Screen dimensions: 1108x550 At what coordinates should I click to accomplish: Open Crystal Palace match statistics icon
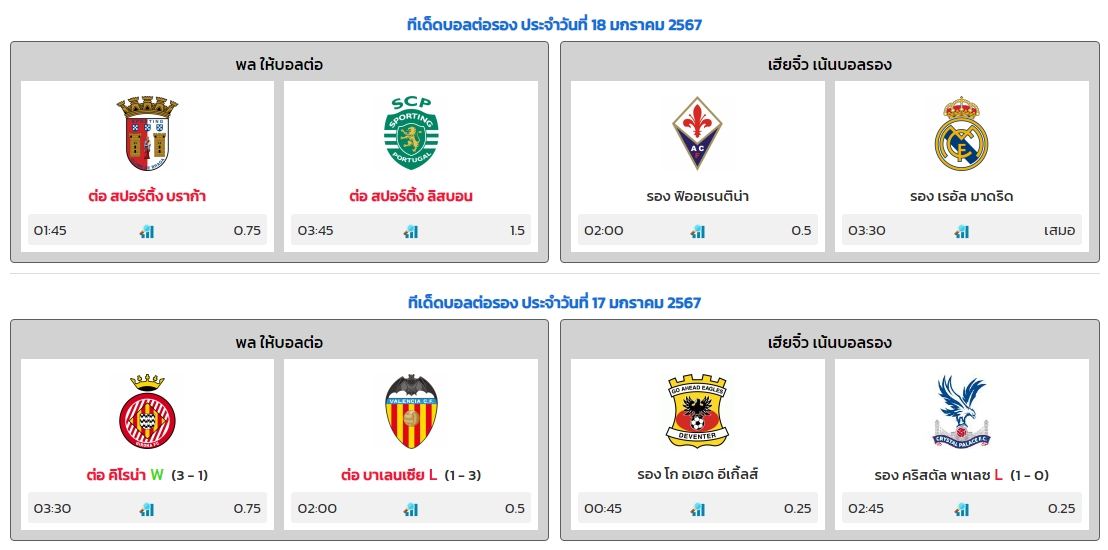(x=962, y=509)
